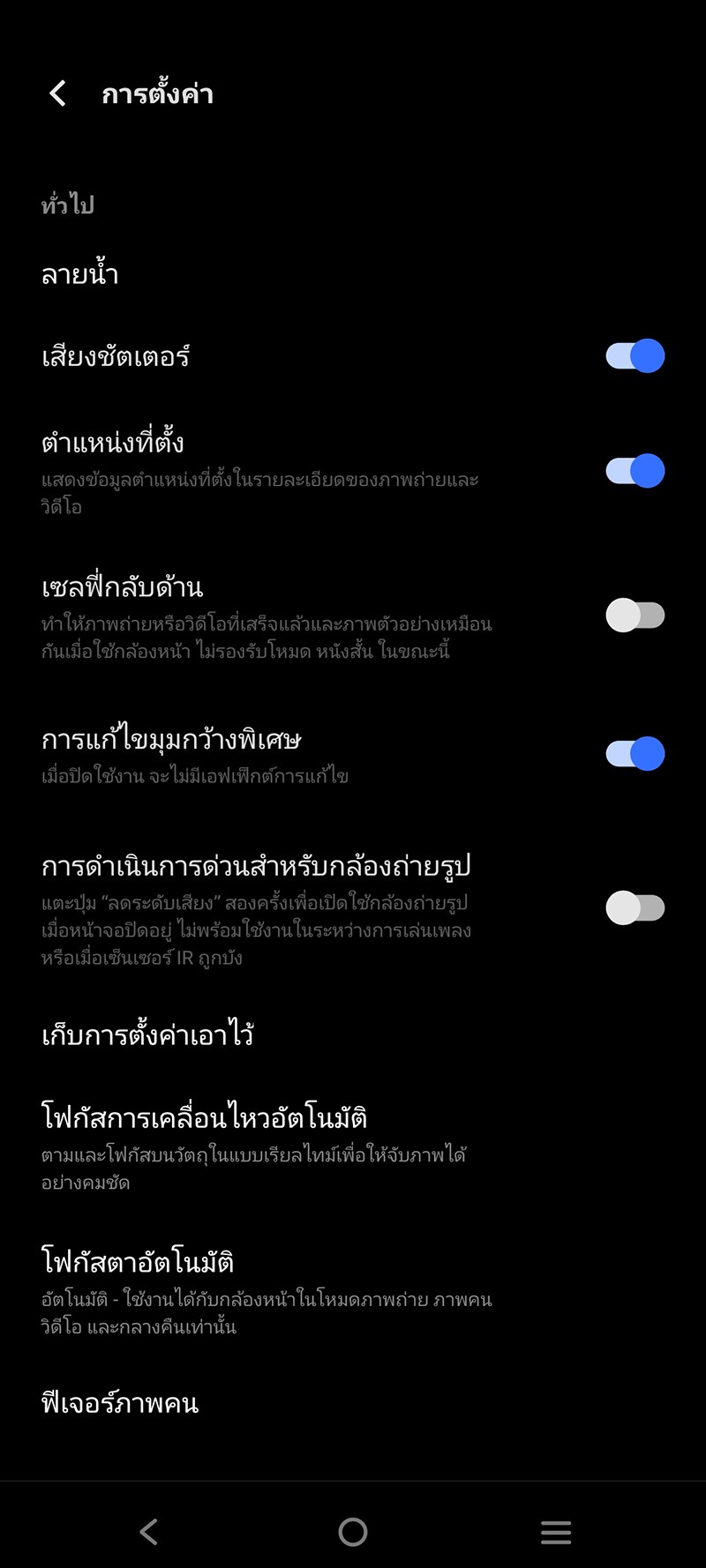Open recent apps from navigation bar

coord(556,1532)
